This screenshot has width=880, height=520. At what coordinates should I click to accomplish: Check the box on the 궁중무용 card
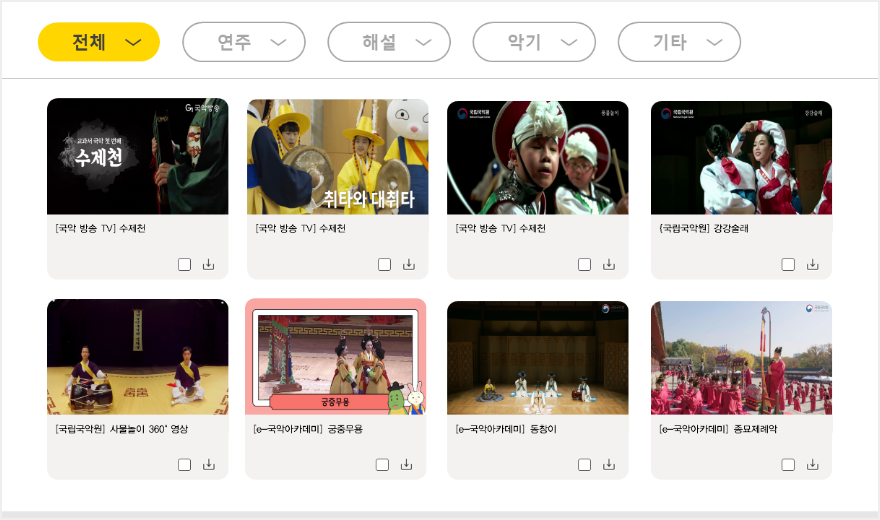382,465
